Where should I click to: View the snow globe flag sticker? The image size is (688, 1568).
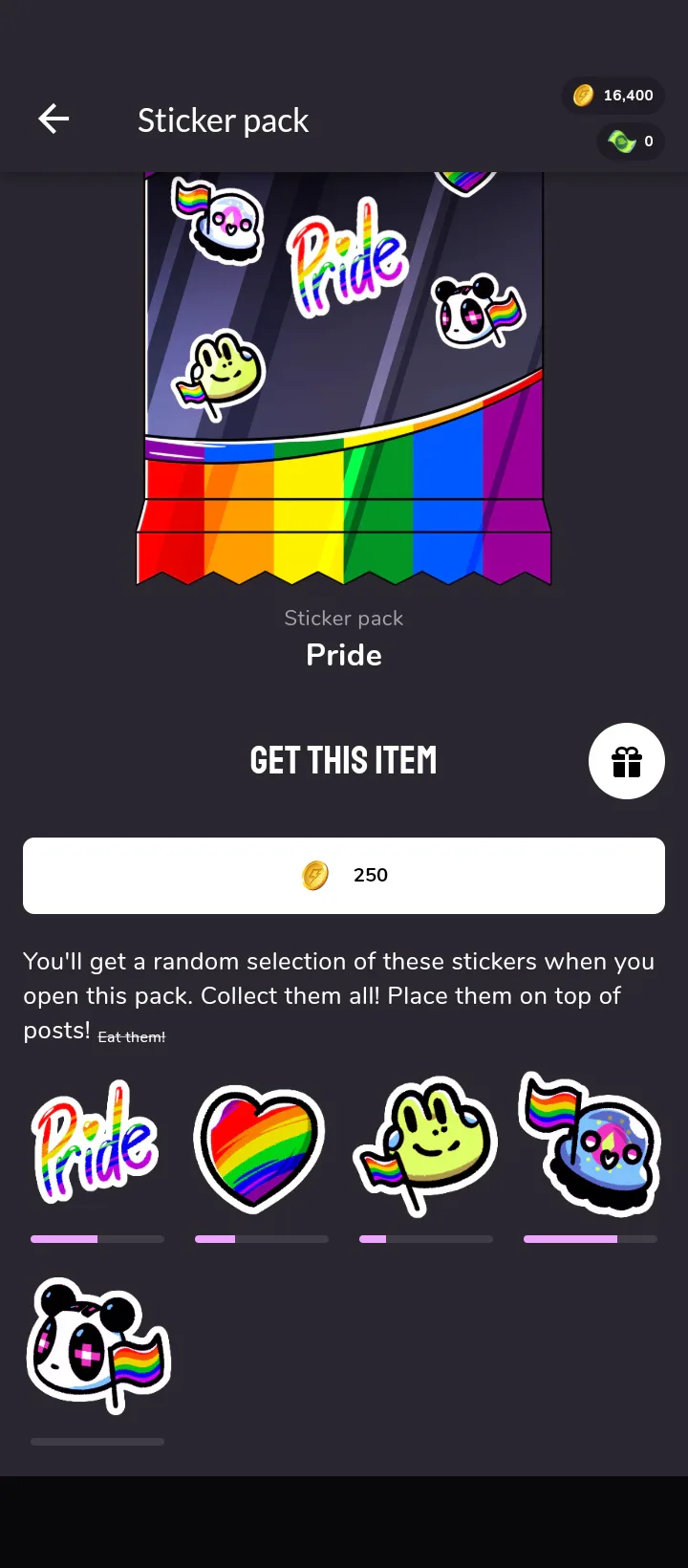pyautogui.click(x=591, y=1143)
